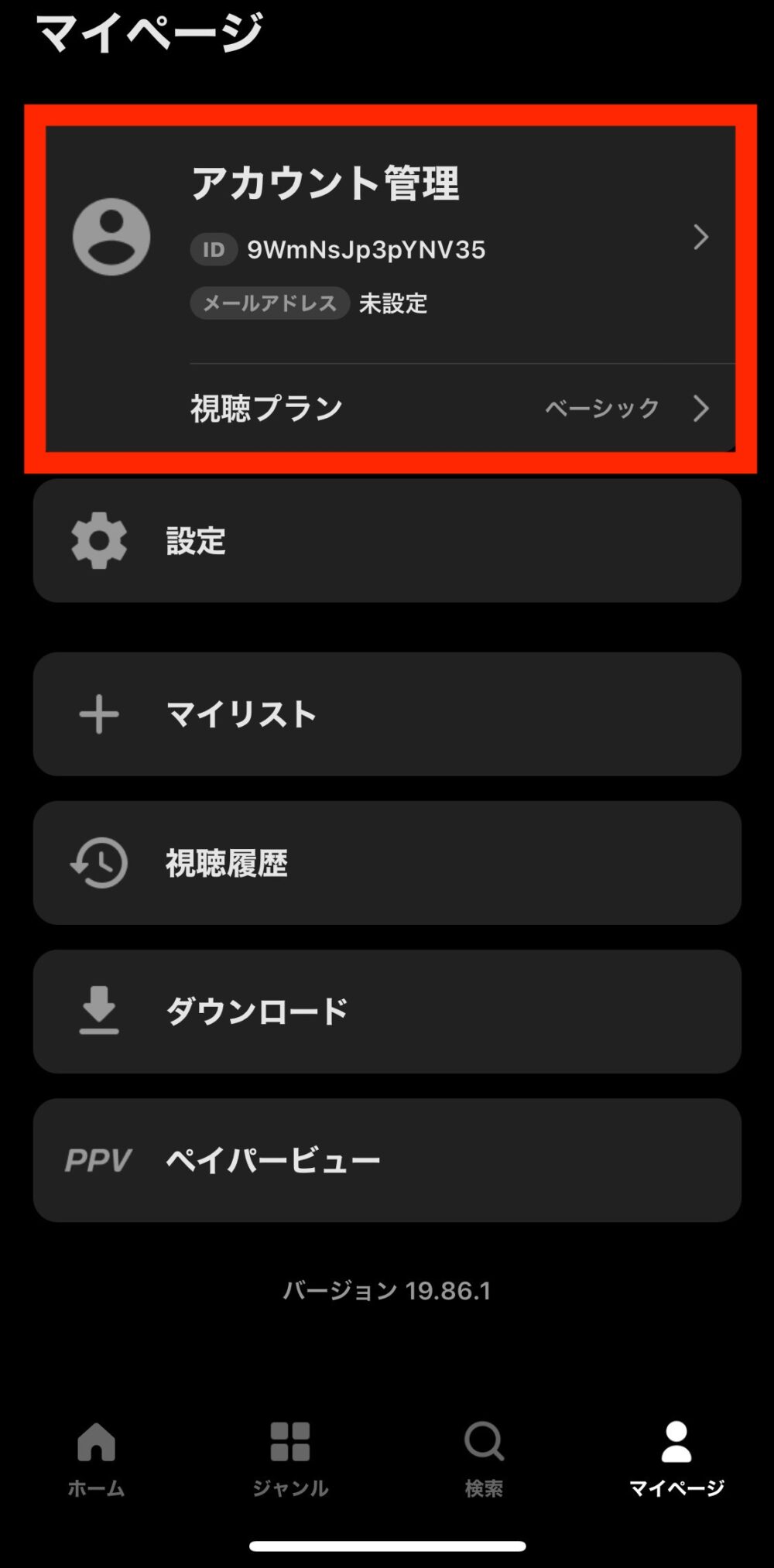Open マイリスト

coord(387,714)
